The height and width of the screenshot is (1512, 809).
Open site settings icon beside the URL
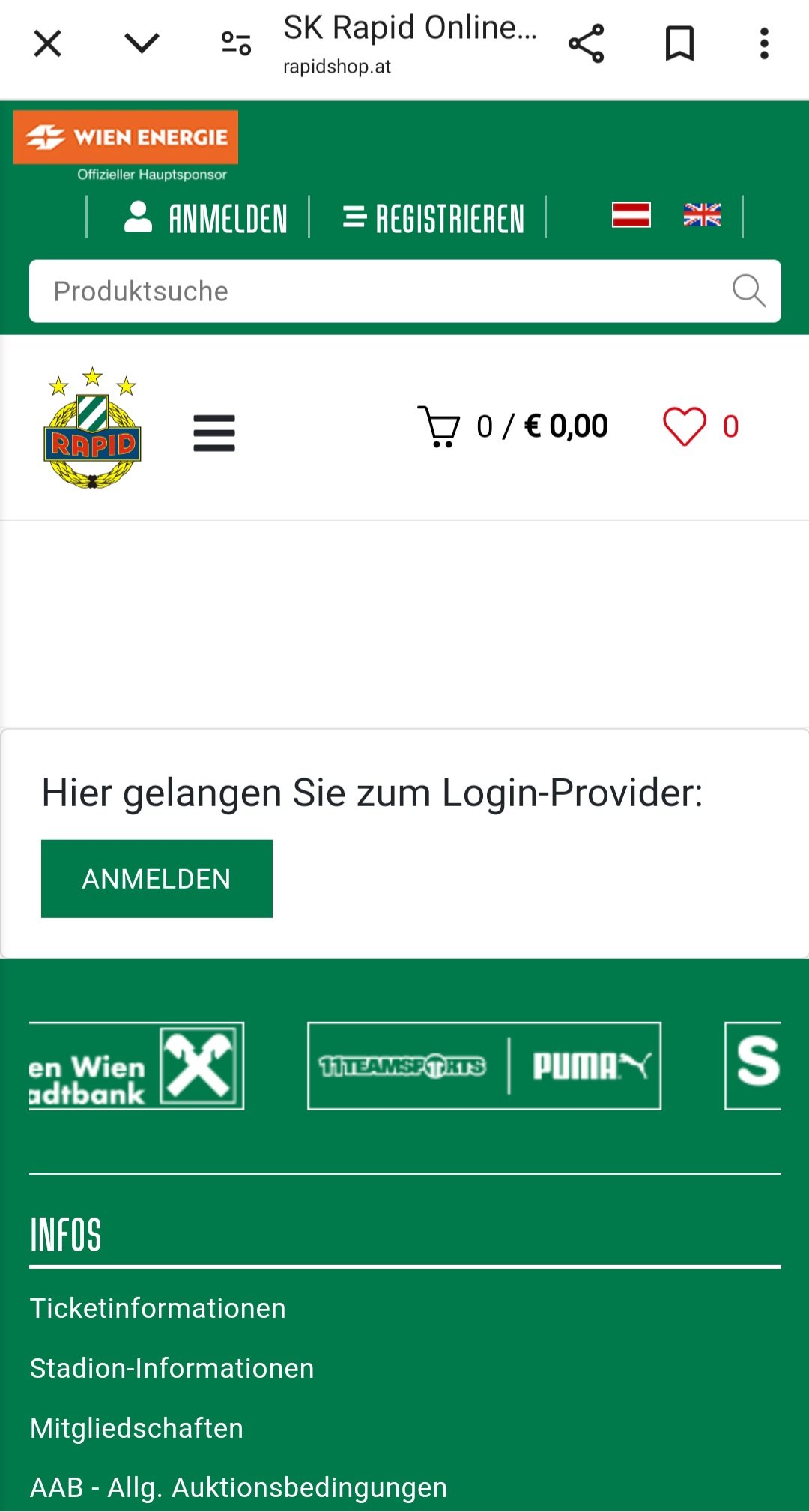[236, 43]
